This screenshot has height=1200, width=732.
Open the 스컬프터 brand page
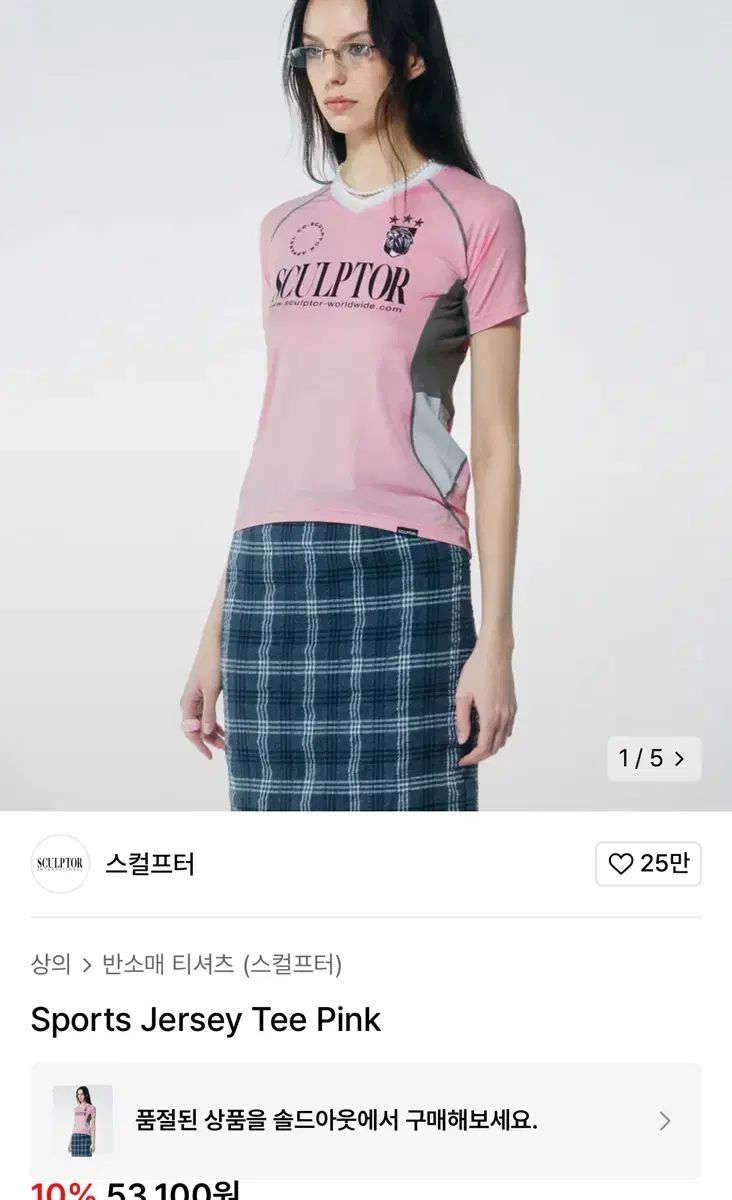[149, 864]
